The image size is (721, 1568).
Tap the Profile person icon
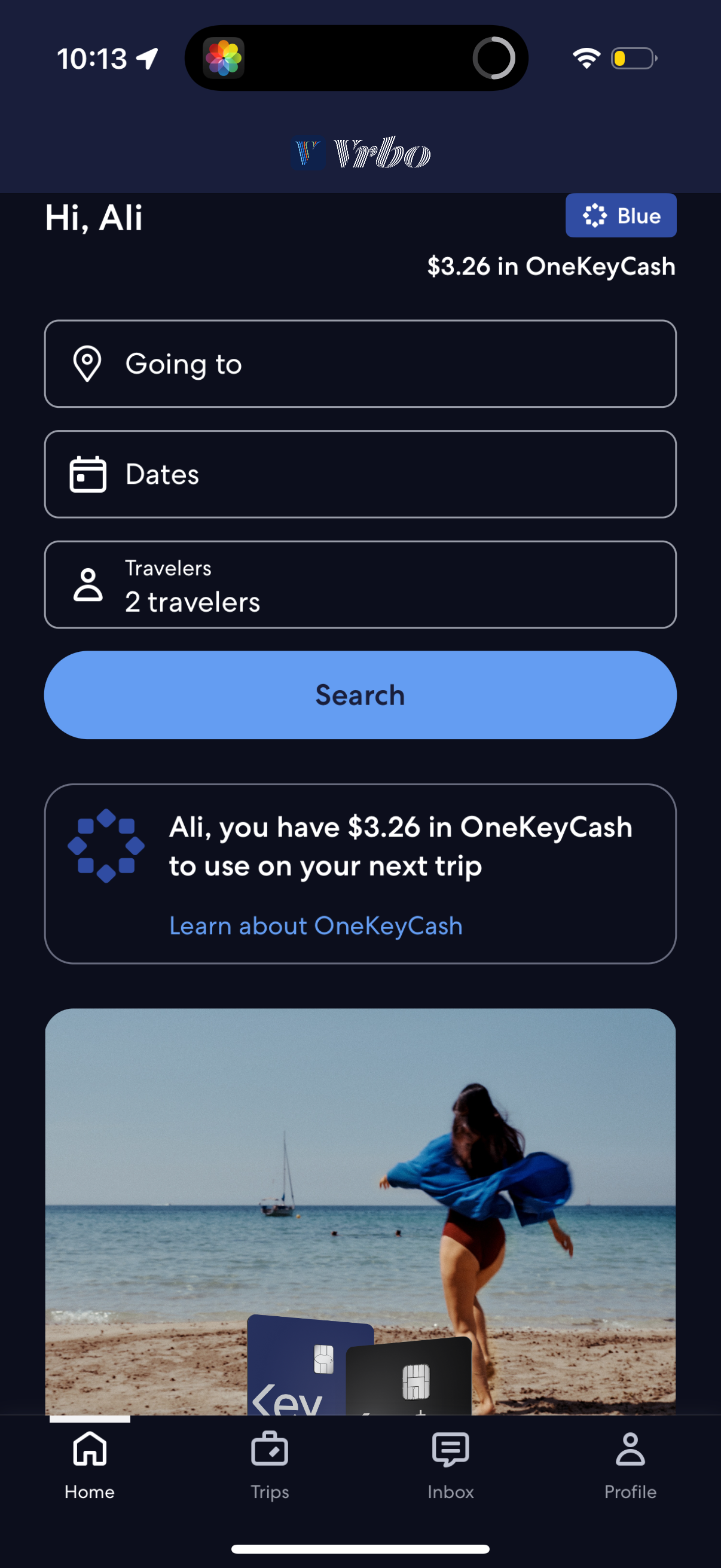coord(630,1448)
